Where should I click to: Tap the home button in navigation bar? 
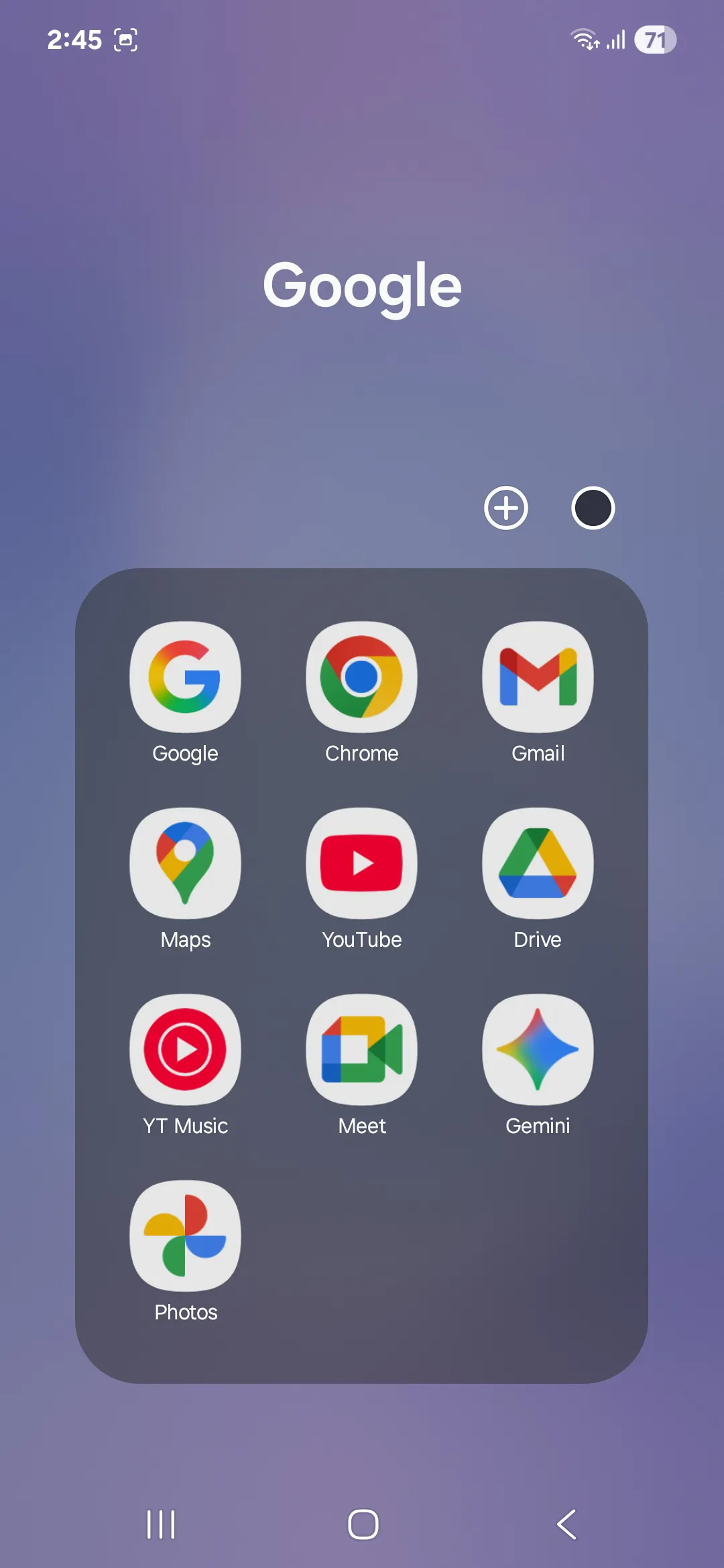[x=363, y=1524]
